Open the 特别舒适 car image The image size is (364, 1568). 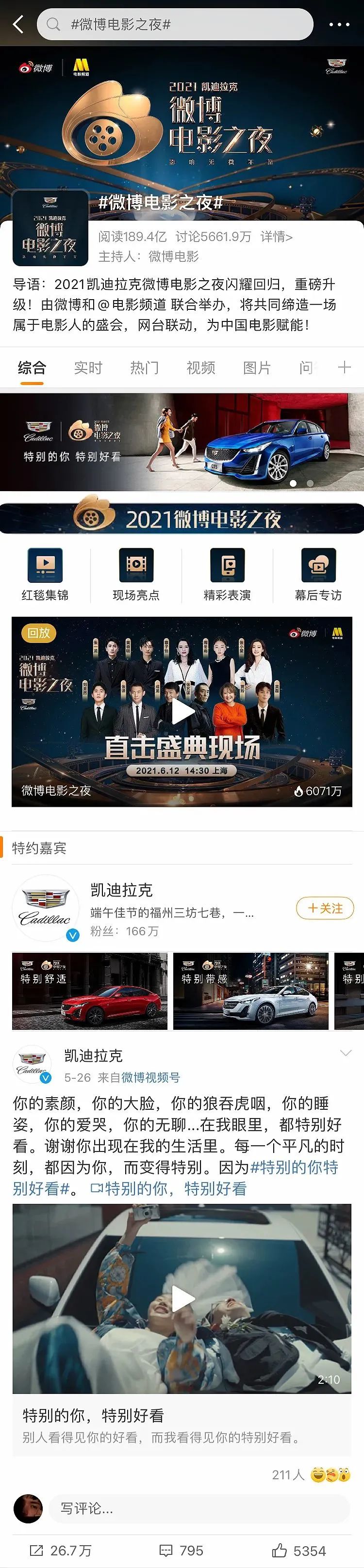click(x=90, y=991)
